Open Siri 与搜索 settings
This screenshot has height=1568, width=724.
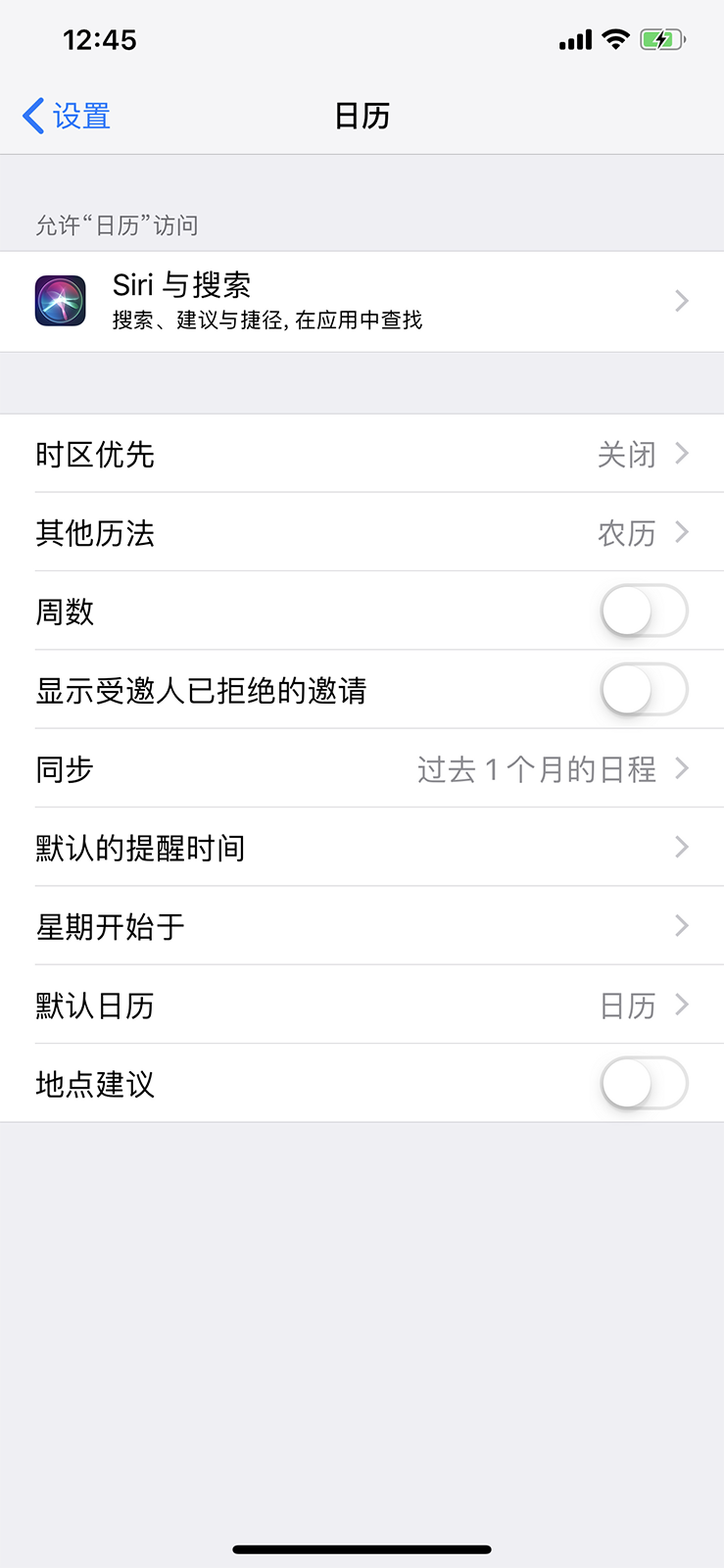click(362, 301)
